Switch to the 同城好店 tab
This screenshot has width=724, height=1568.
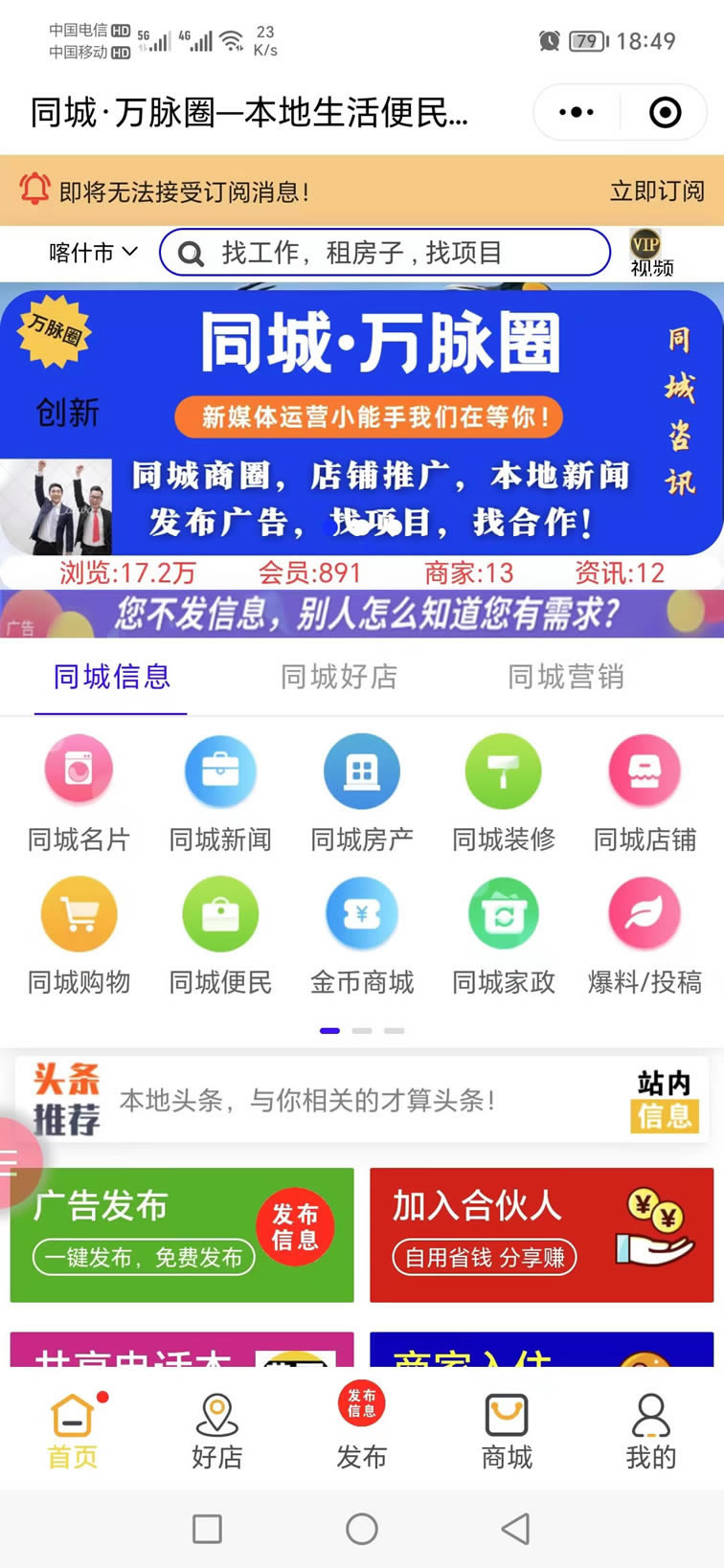[x=339, y=677]
